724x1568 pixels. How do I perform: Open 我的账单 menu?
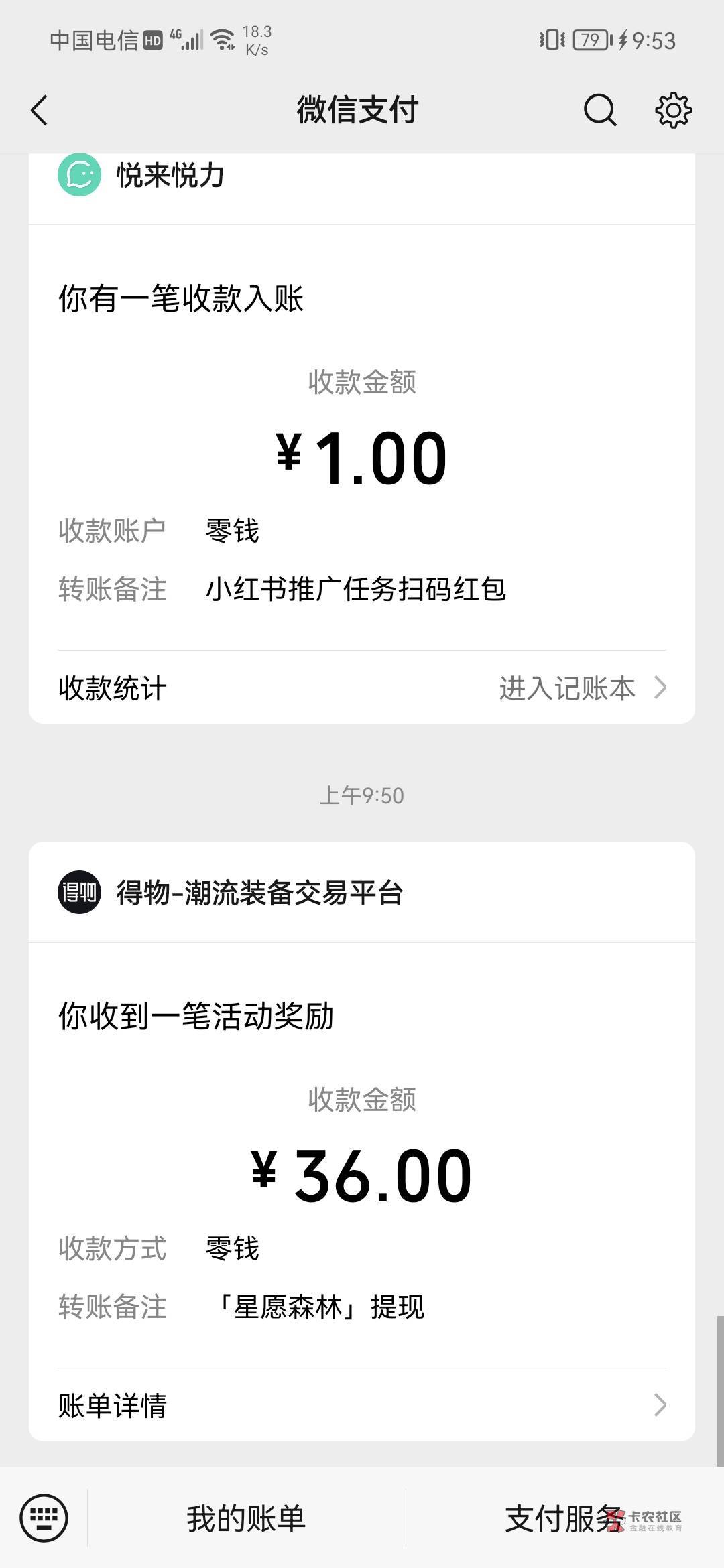246,1518
